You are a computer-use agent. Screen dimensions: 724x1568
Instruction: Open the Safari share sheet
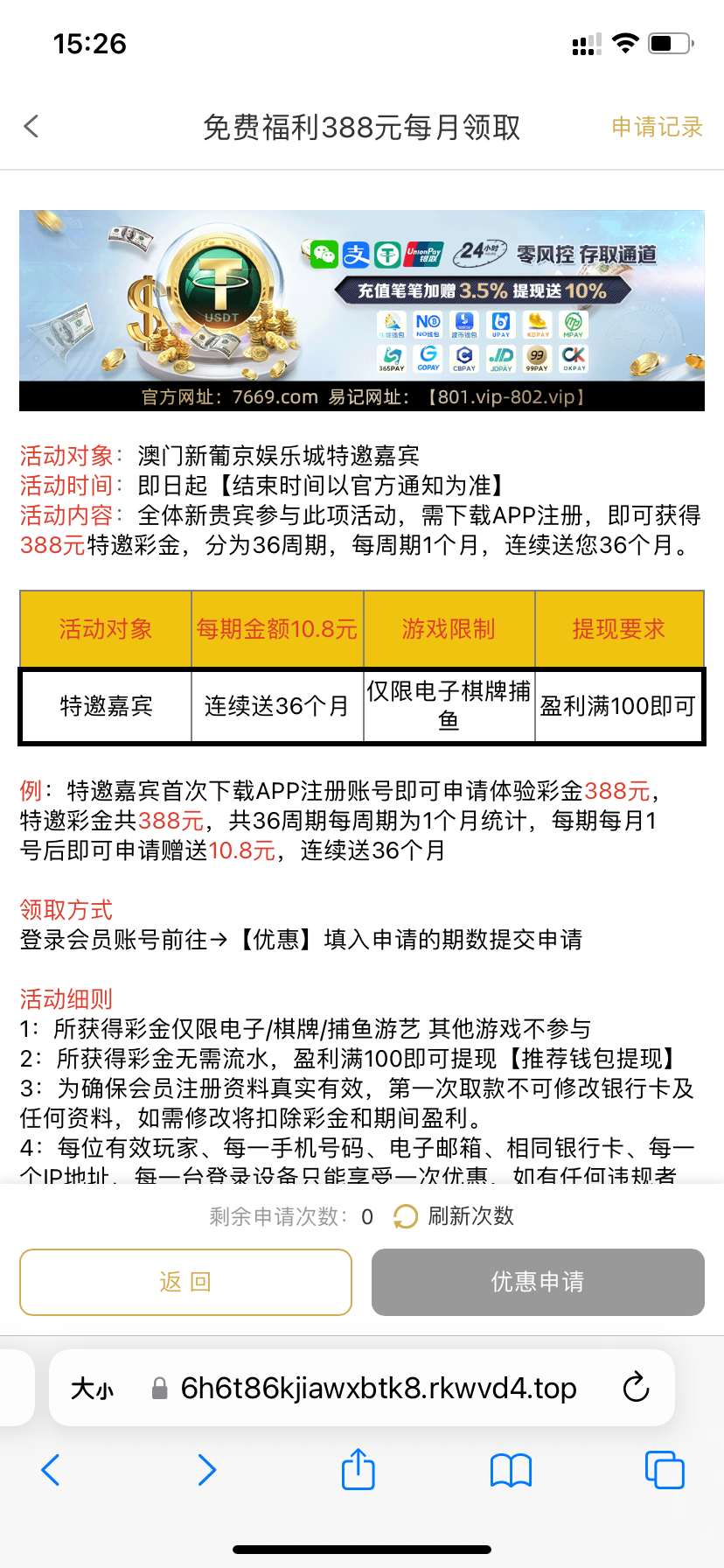click(359, 1469)
